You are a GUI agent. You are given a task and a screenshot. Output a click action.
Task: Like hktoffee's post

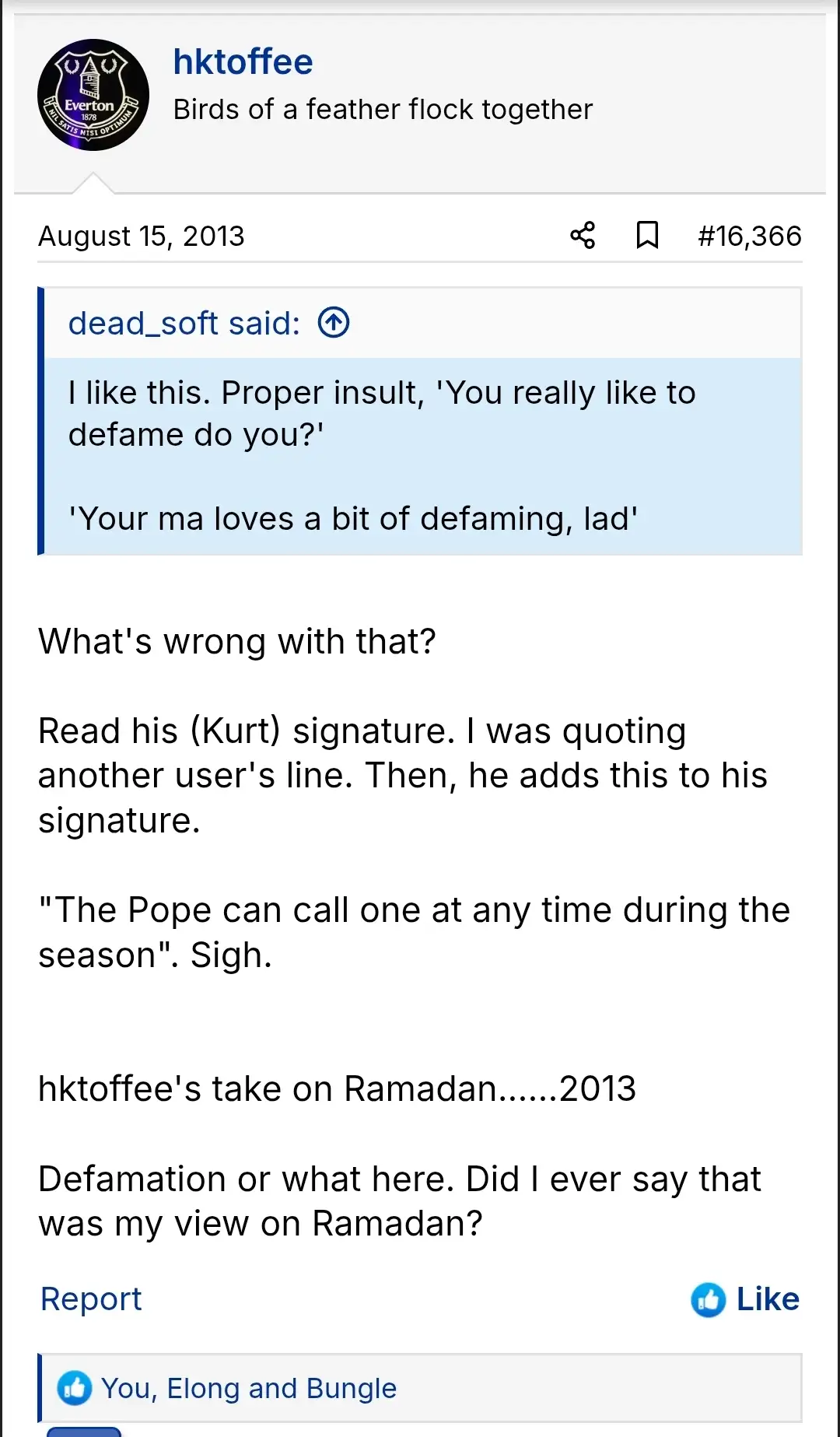pos(745,1299)
